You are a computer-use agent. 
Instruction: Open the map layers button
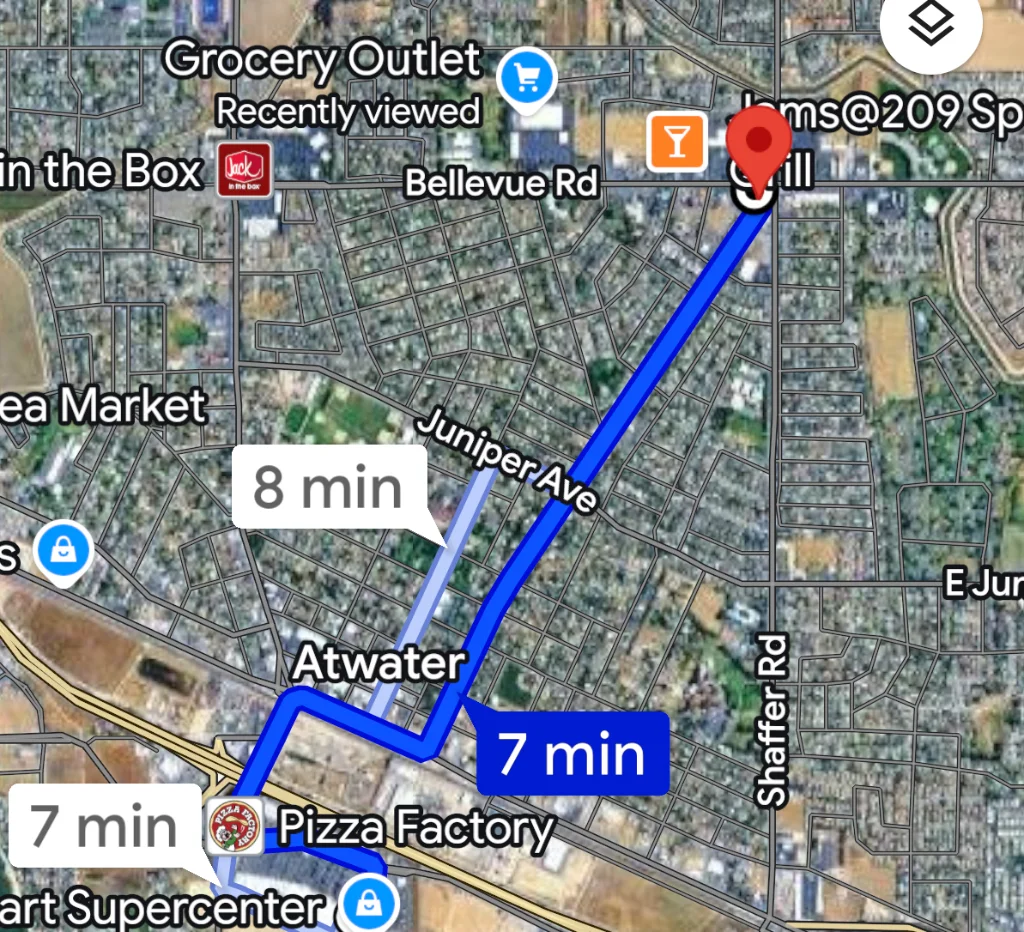pos(931,27)
